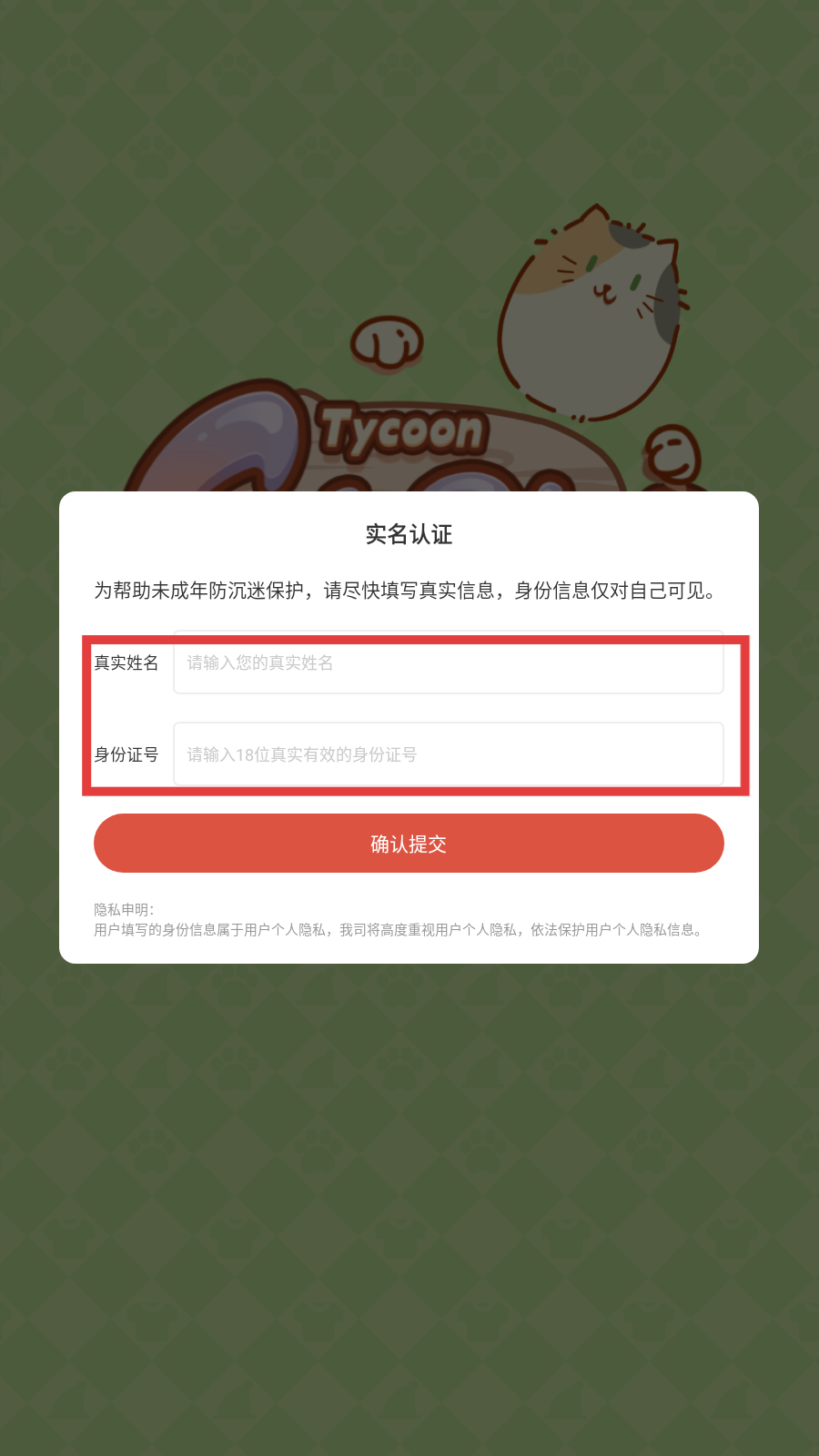Focus the 身份证号 ID number field
The image size is (819, 1456).
point(448,754)
